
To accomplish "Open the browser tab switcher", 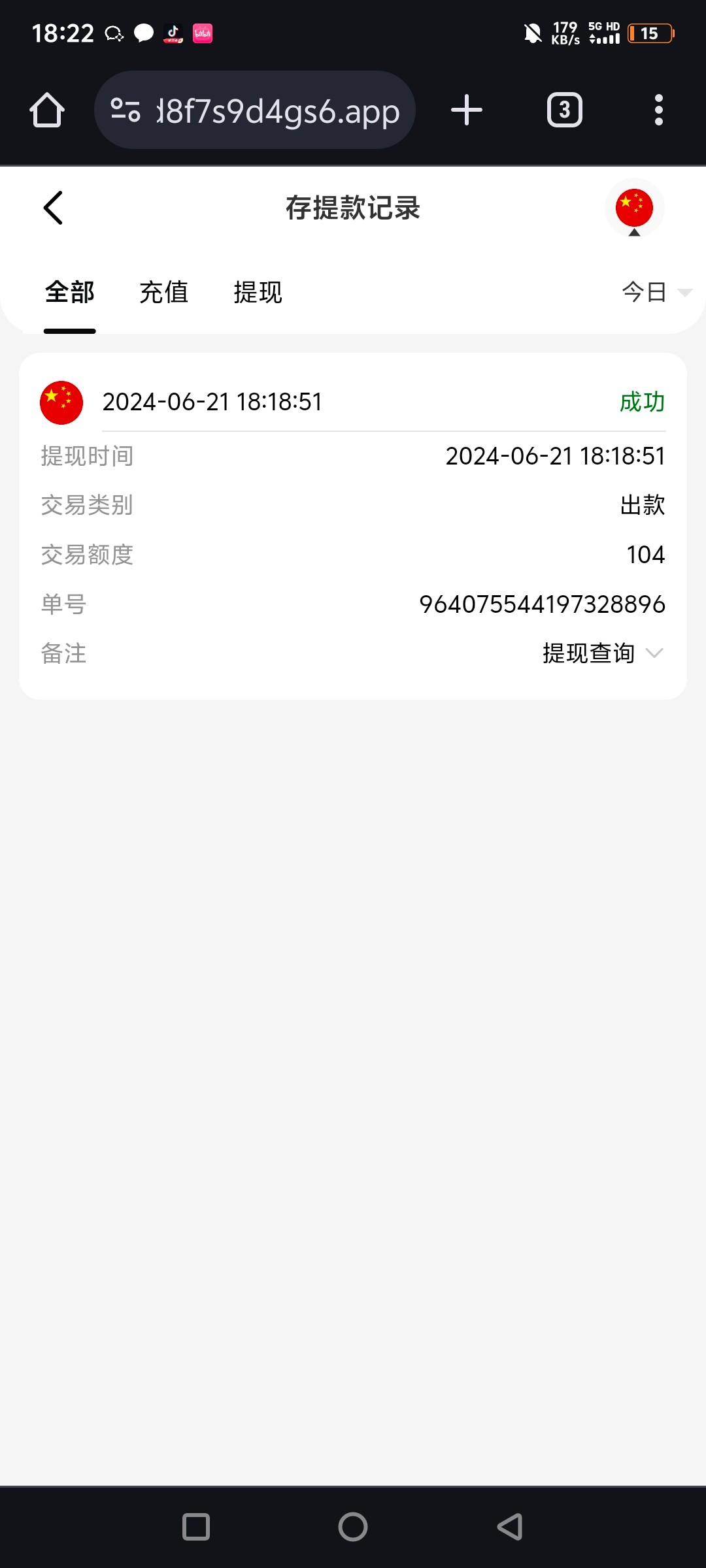I will coord(564,110).
